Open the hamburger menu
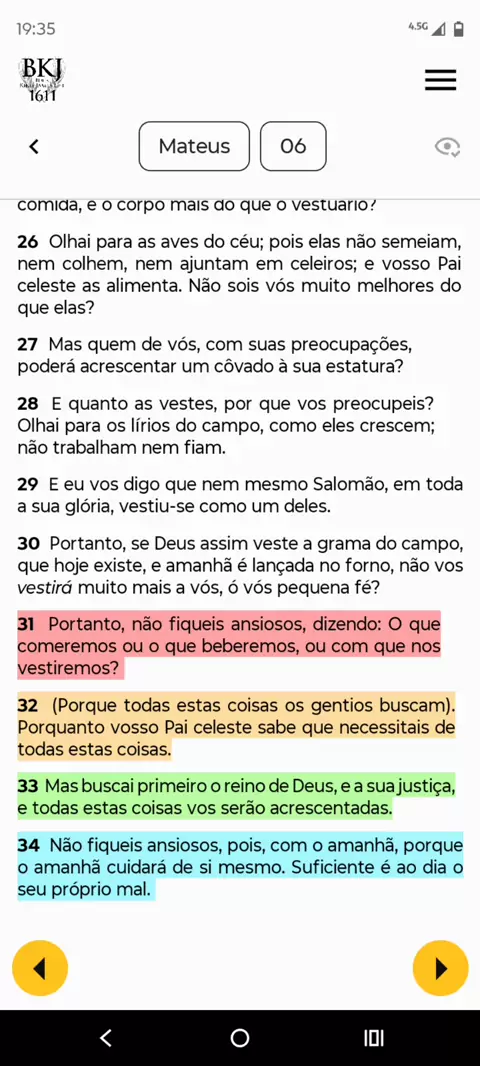480x1066 pixels. tap(441, 80)
